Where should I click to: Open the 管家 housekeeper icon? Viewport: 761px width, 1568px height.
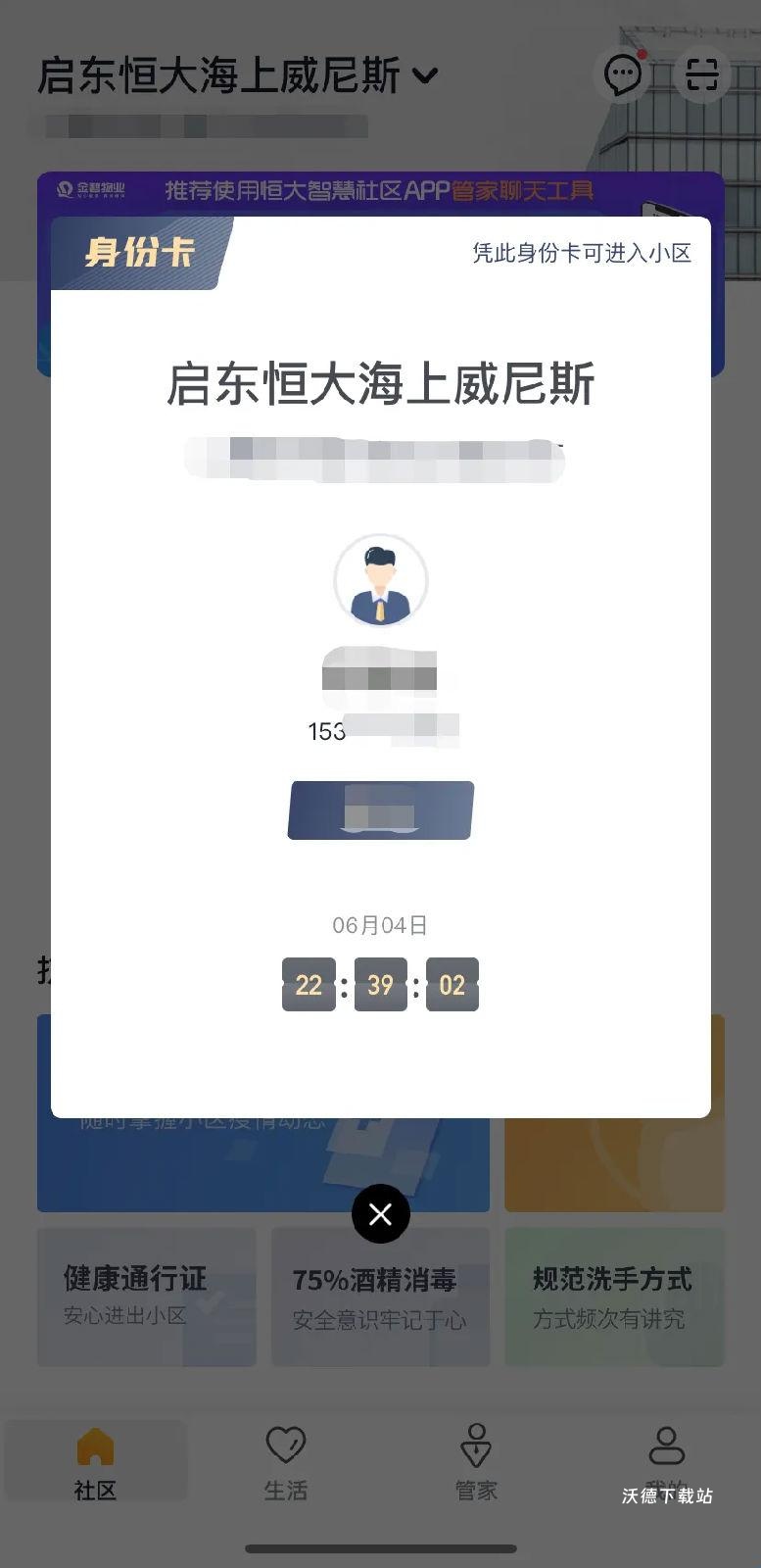(x=475, y=1445)
